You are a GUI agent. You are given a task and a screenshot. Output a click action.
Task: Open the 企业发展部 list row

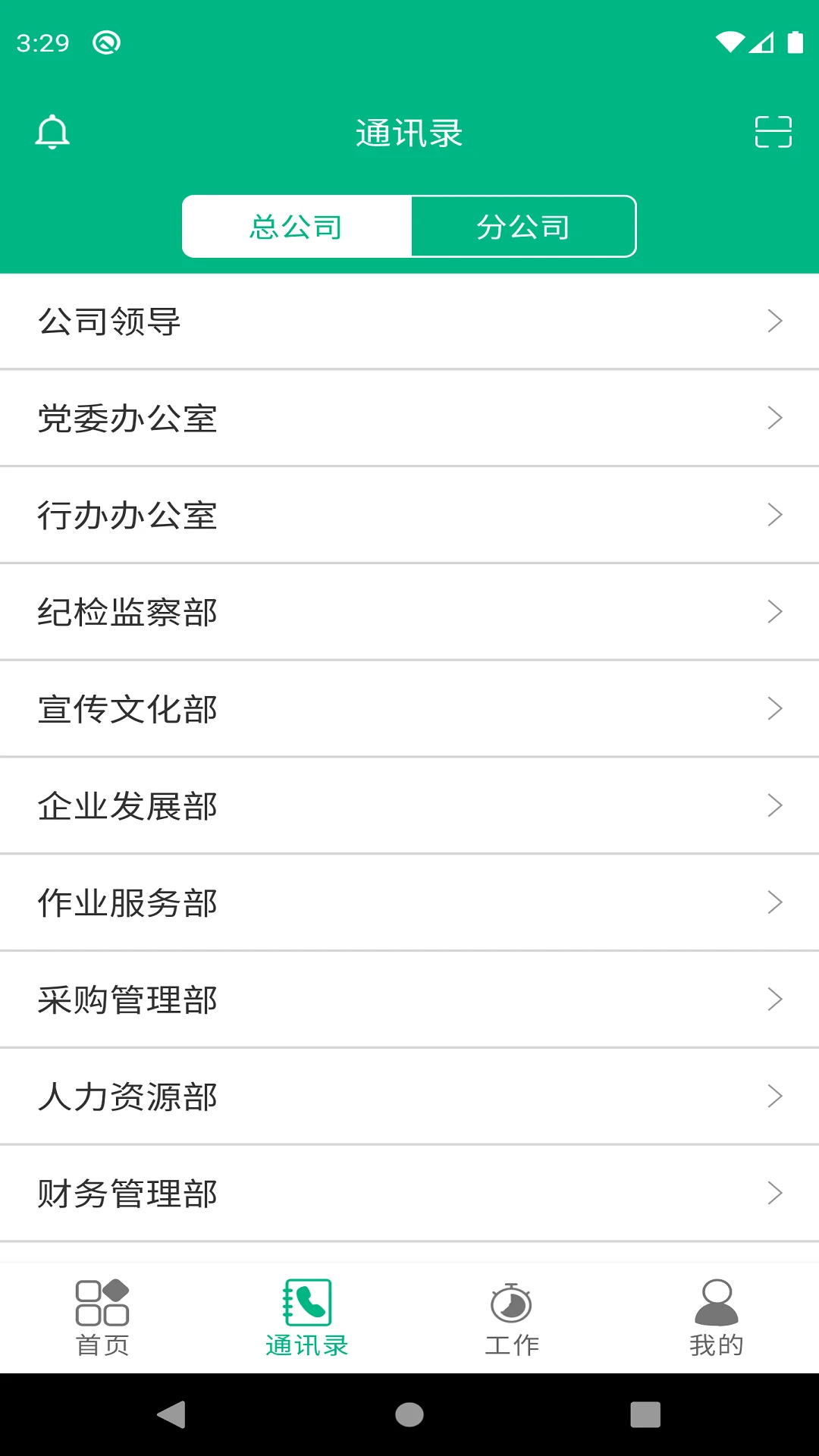pos(409,805)
